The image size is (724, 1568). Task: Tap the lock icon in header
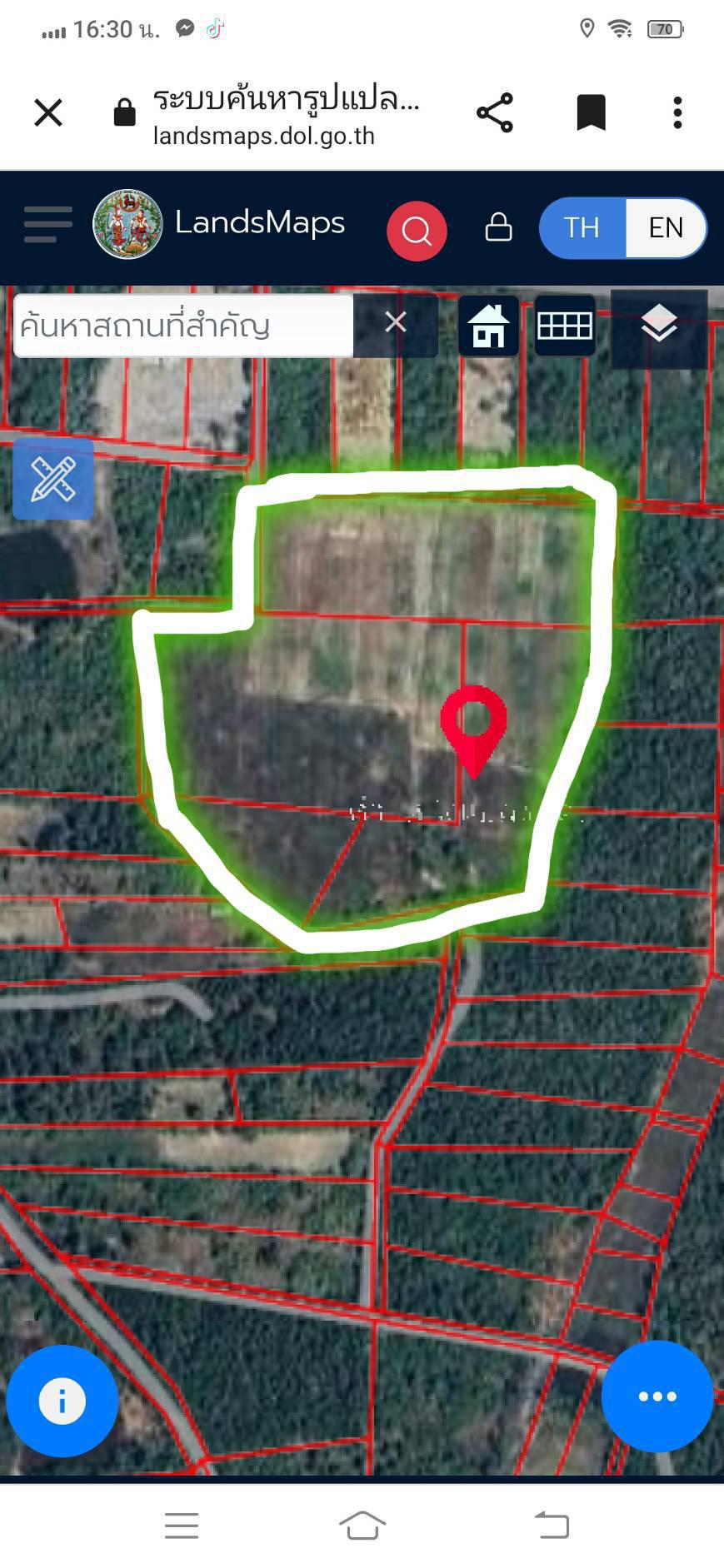498,226
